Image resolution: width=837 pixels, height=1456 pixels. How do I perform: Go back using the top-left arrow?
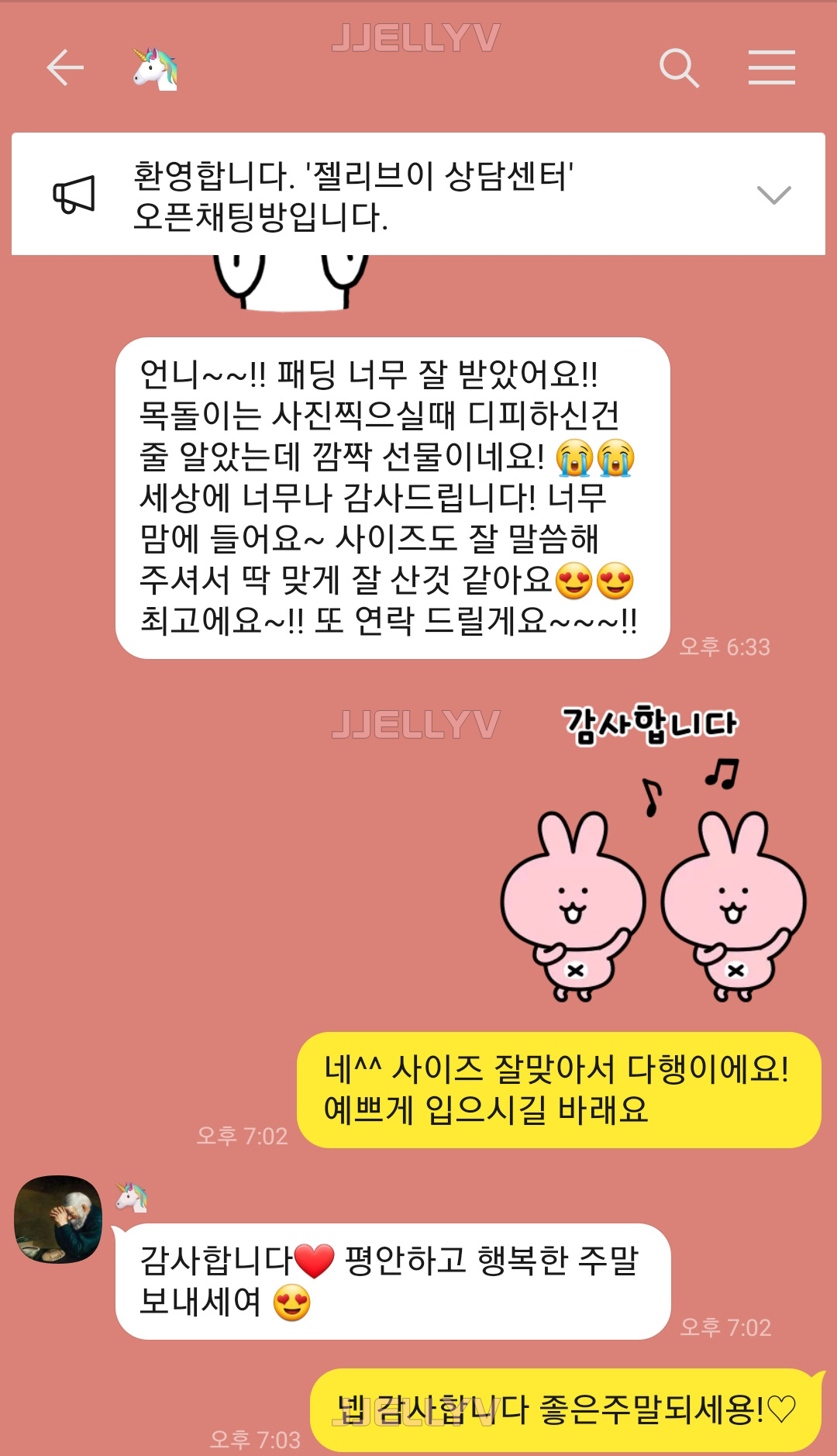(65, 67)
